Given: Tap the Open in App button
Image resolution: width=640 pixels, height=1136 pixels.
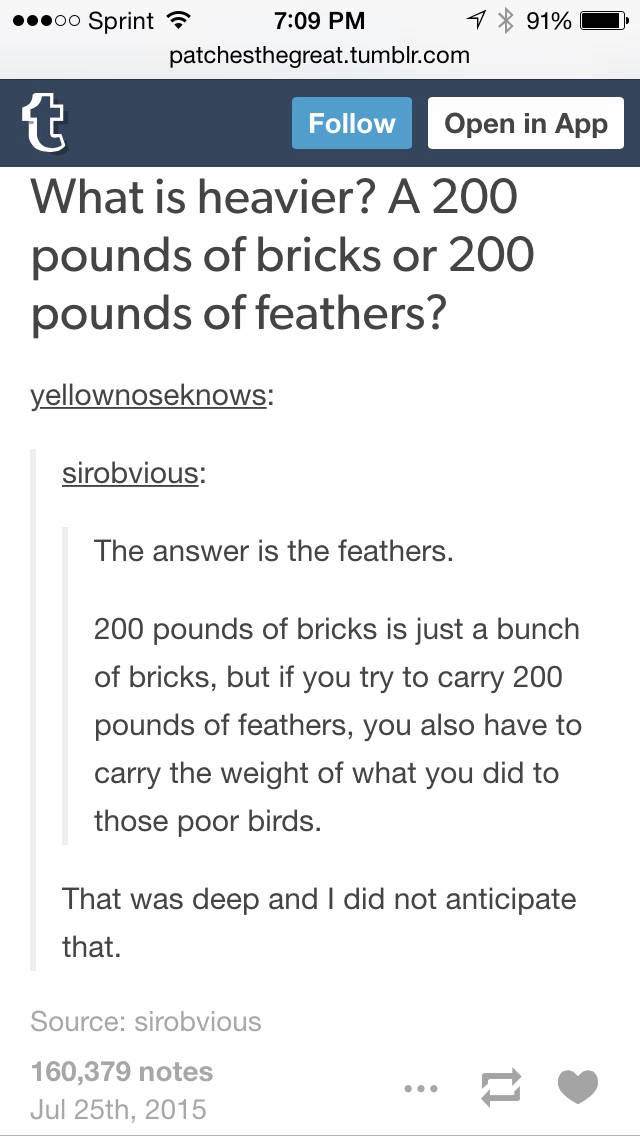Looking at the screenshot, I should [525, 123].
